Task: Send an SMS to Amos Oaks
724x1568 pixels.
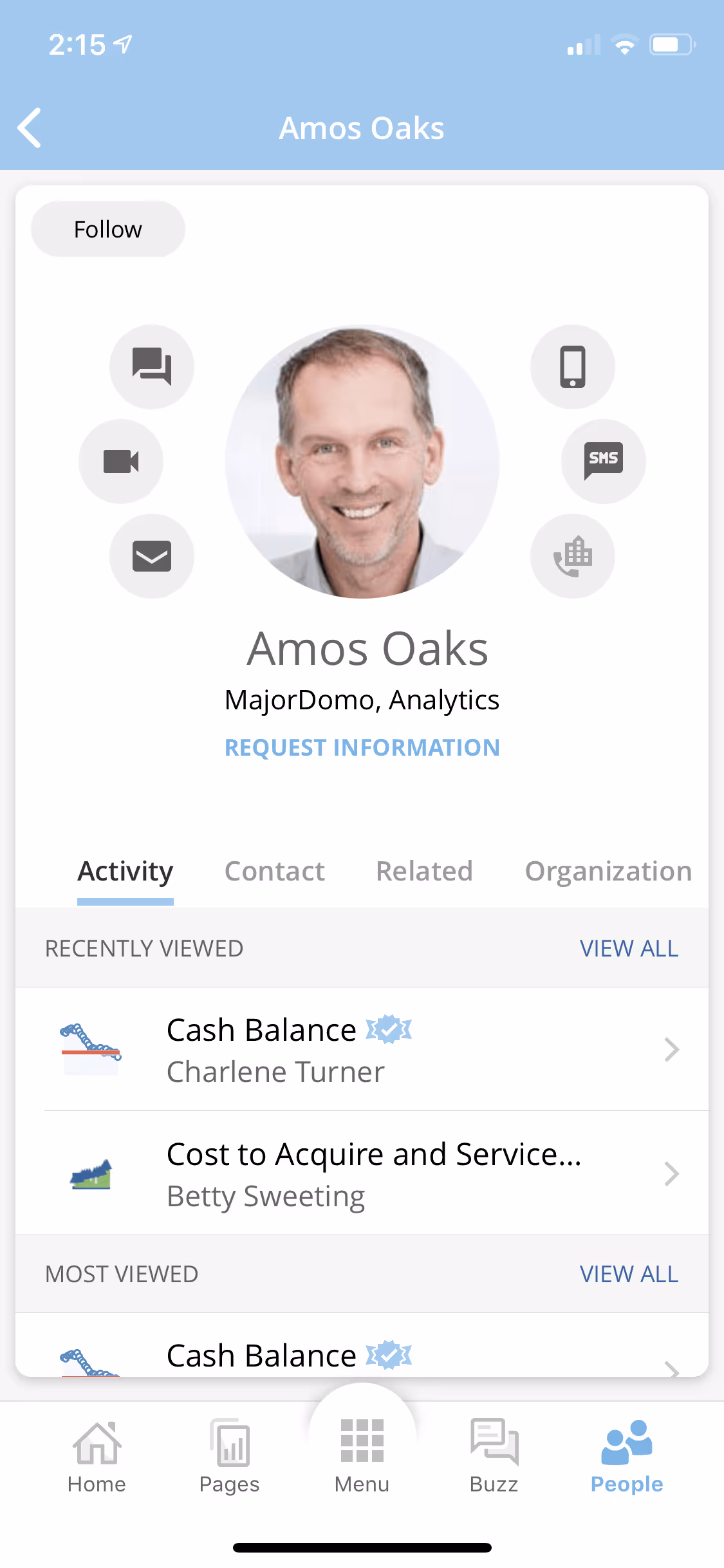Action: click(603, 461)
